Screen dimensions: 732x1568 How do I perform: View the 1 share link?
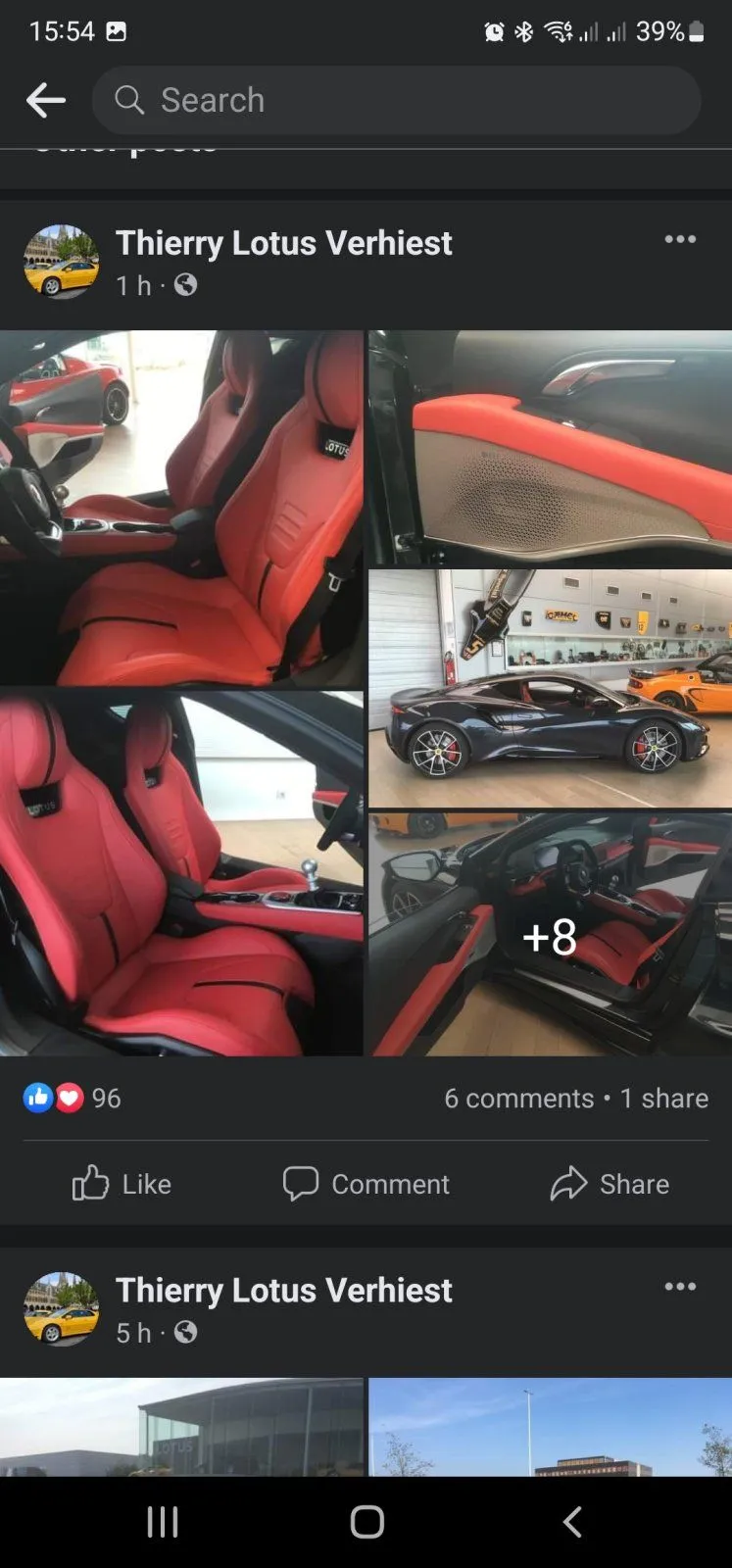click(663, 1098)
